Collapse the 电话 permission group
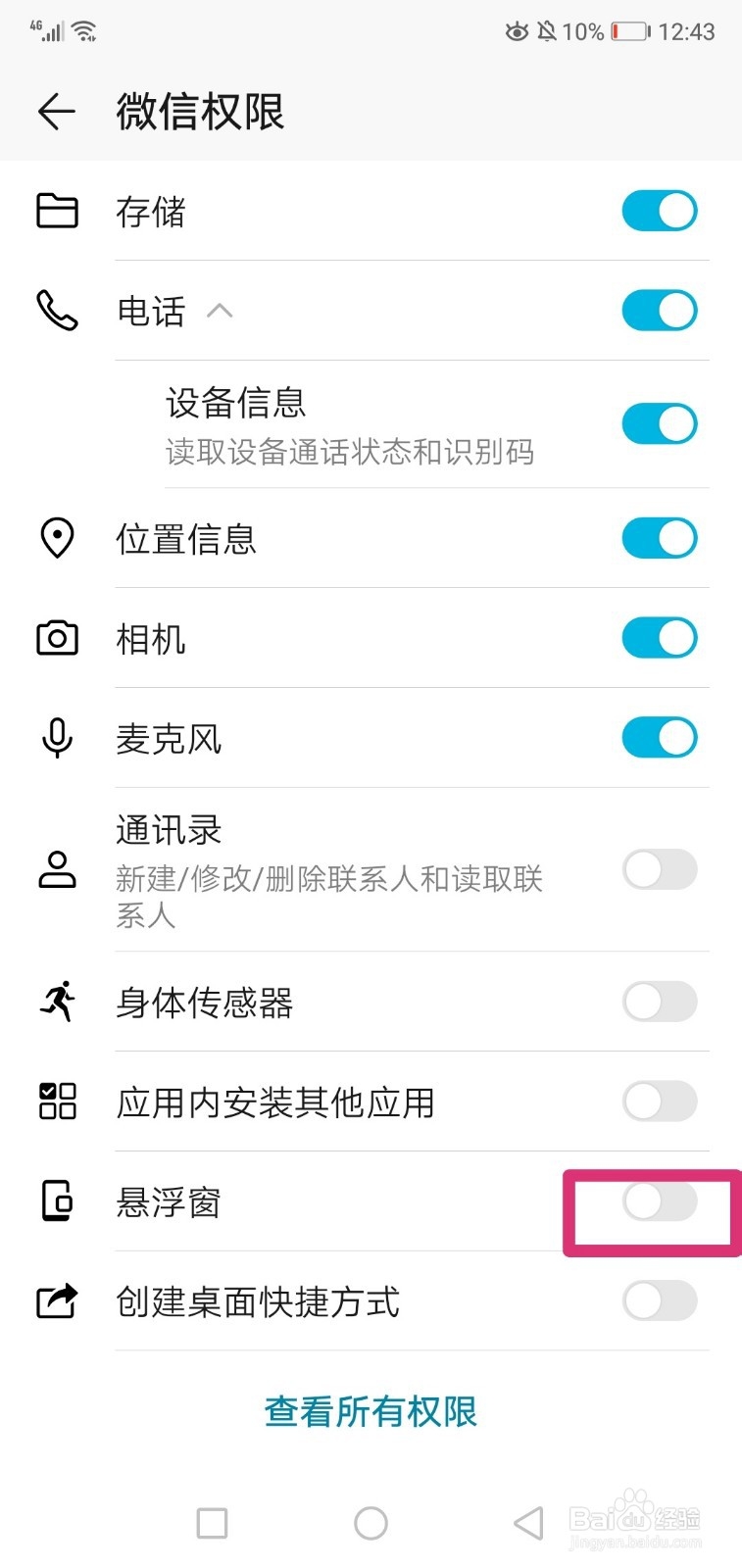This screenshot has width=742, height=1568. [x=220, y=312]
